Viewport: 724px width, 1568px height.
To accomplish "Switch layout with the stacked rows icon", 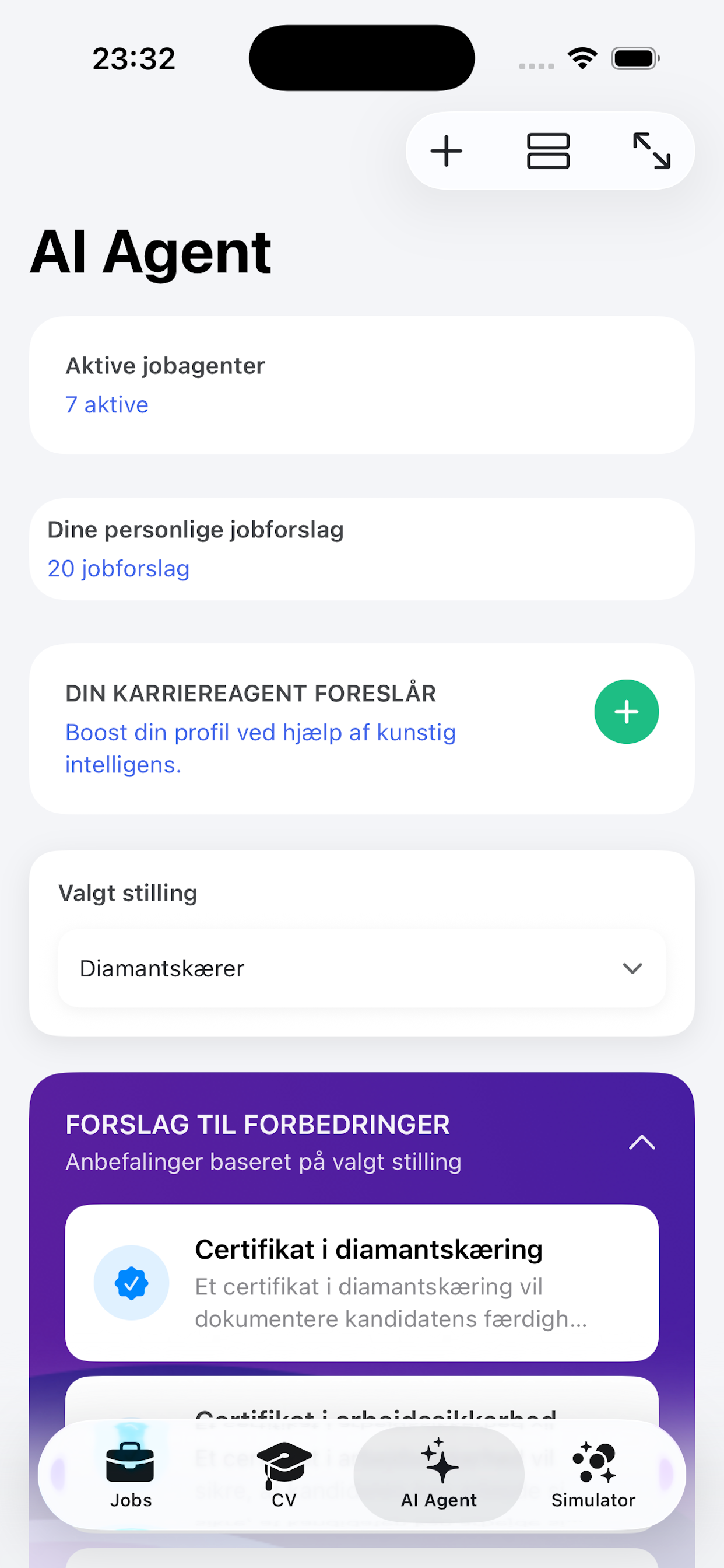I will point(547,151).
